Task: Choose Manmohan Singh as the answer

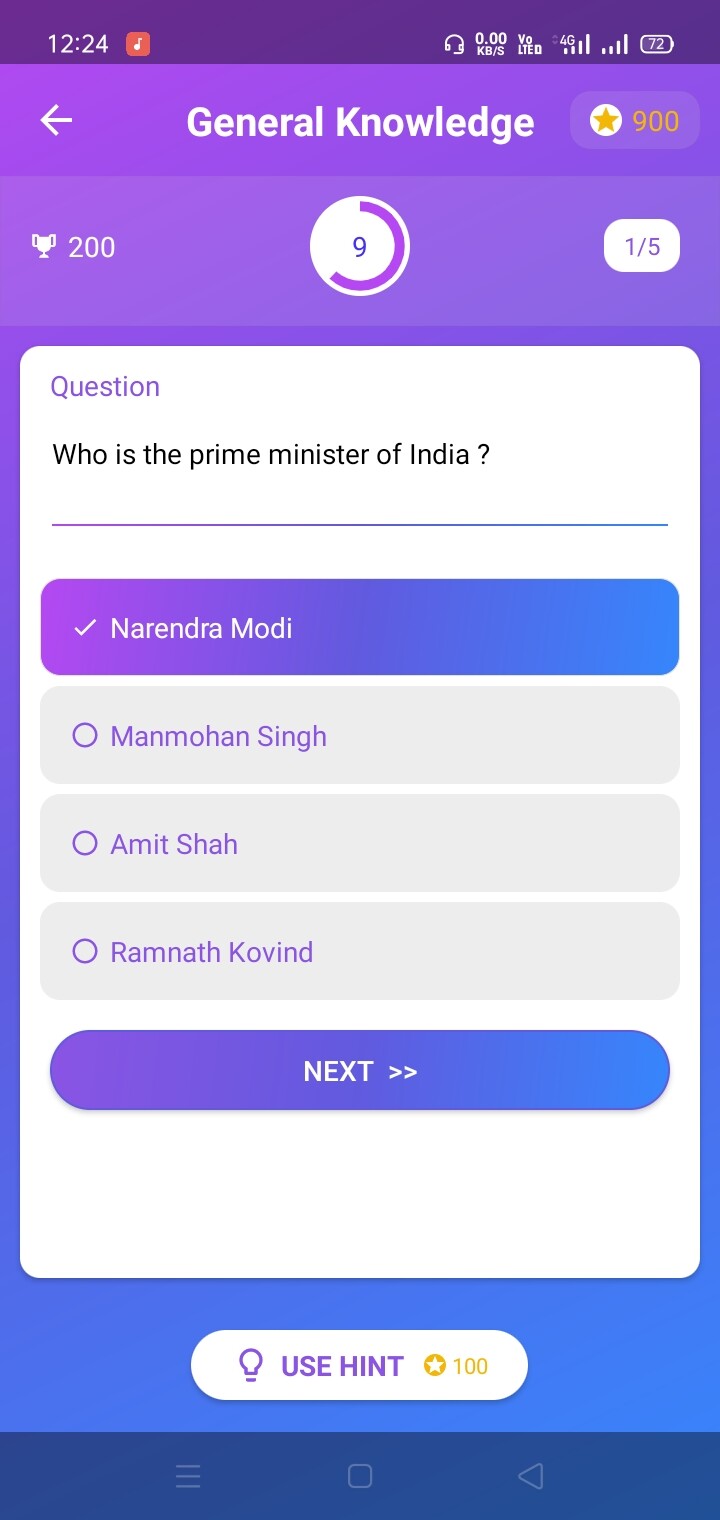Action: [x=359, y=735]
